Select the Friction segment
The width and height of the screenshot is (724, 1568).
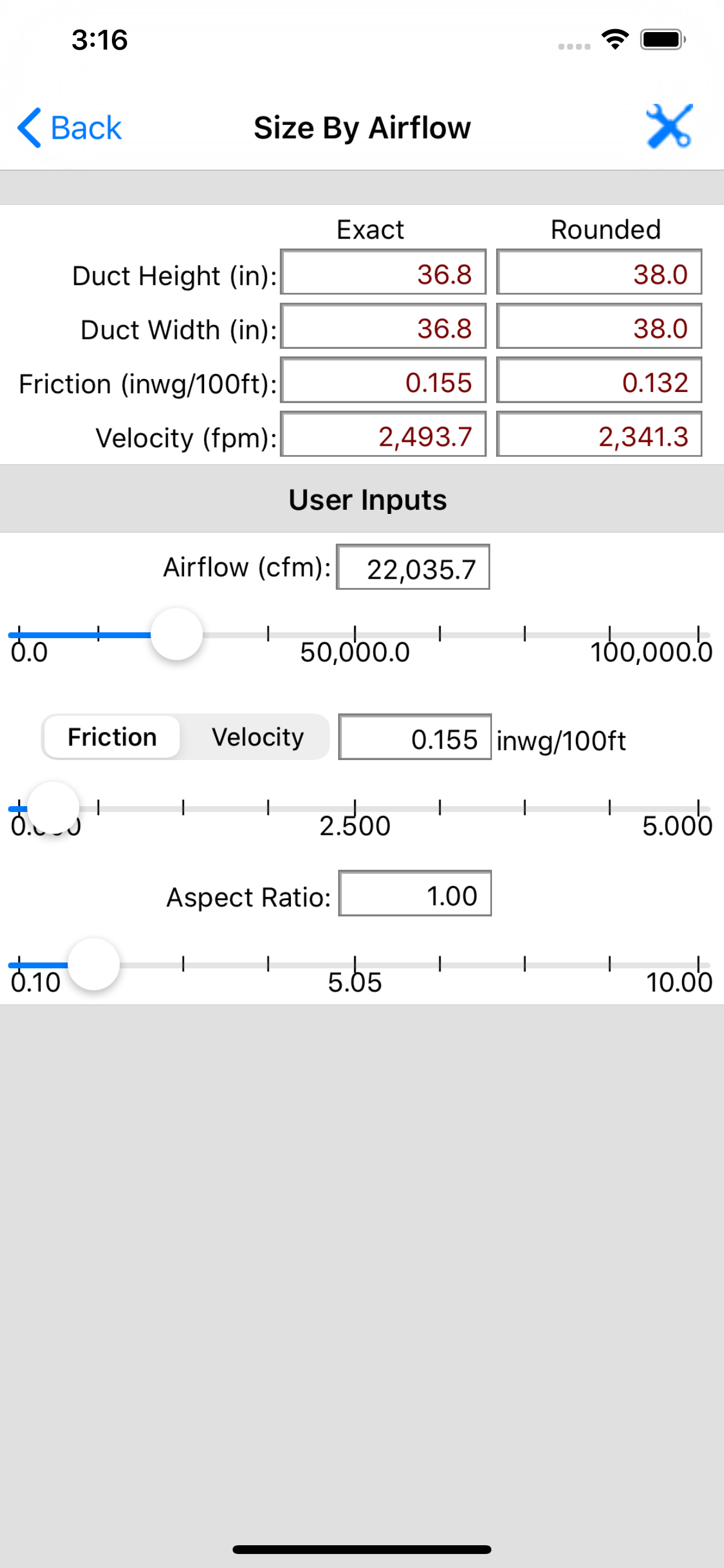112,737
